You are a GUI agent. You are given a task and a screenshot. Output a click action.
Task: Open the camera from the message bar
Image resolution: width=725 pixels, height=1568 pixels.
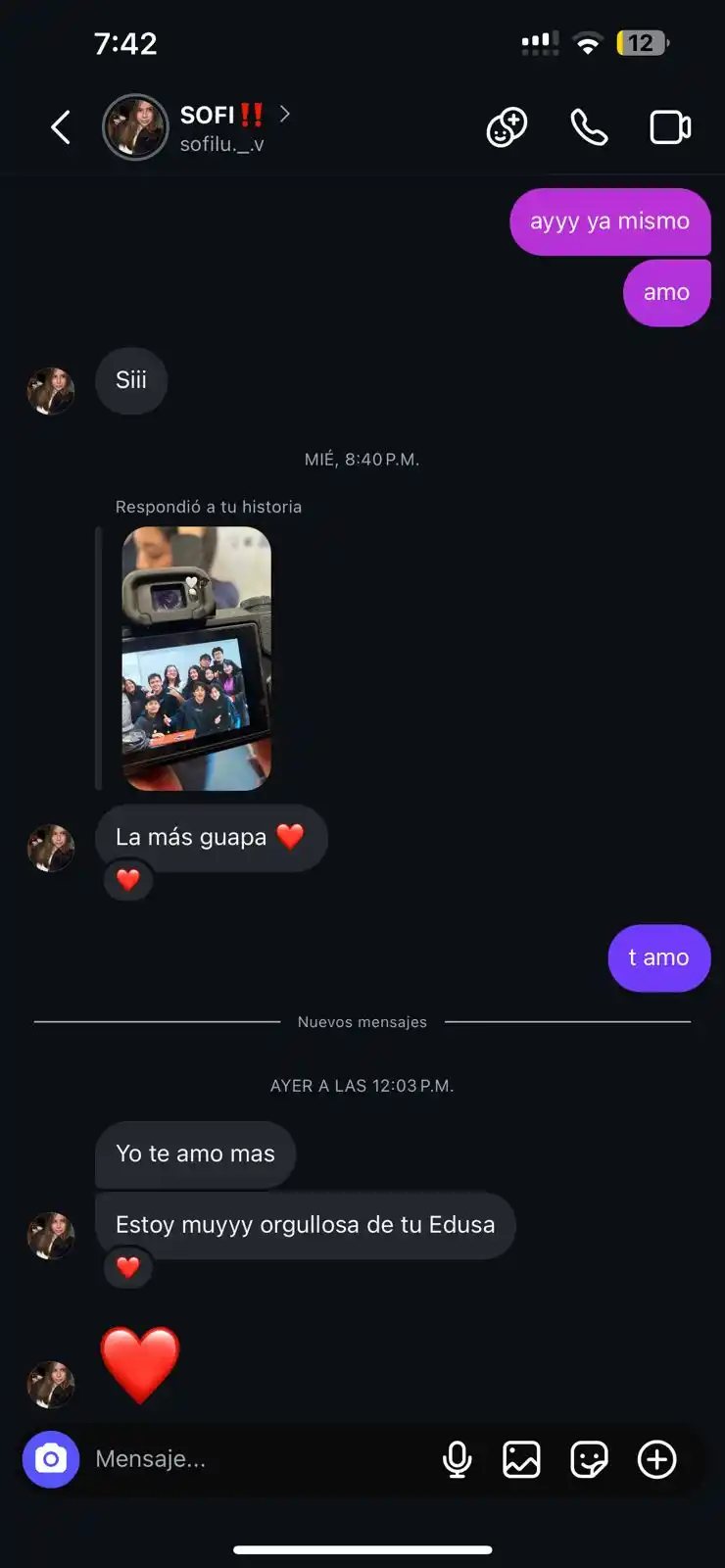pyautogui.click(x=51, y=1459)
